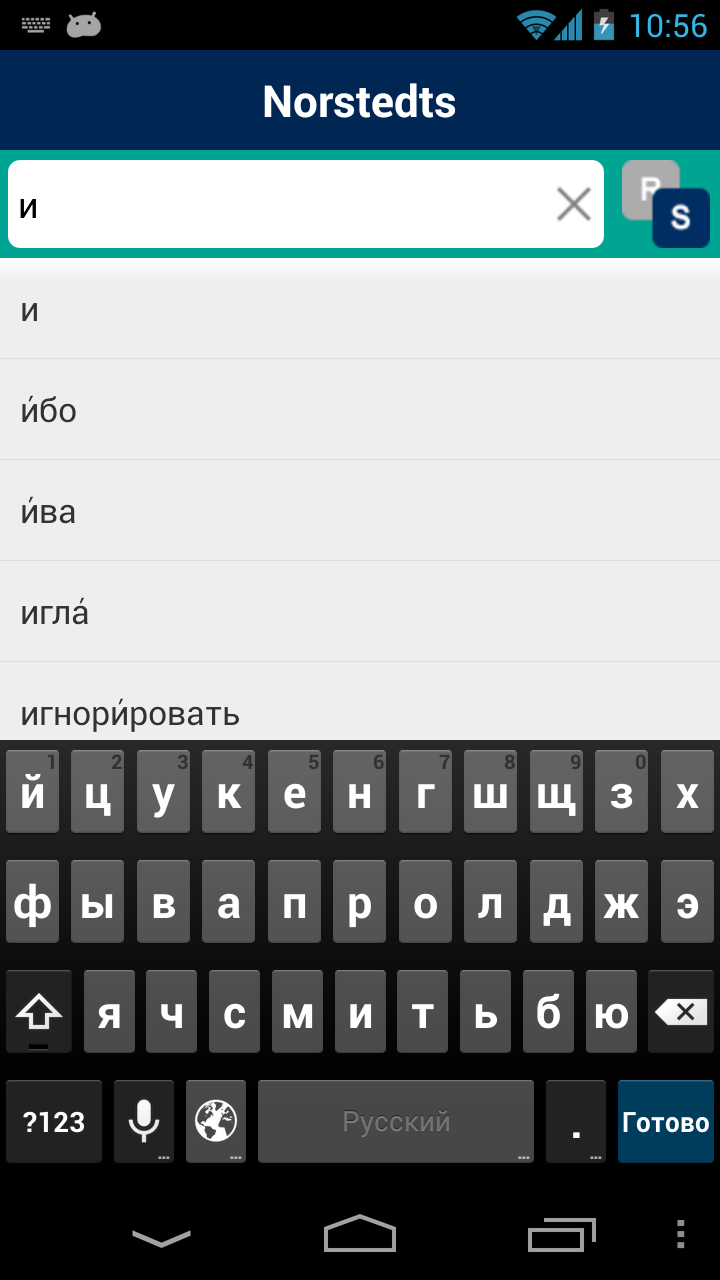Open the word и́бо

[x=360, y=410]
